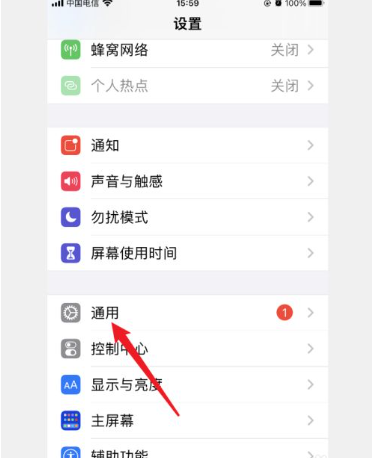This screenshot has width=372, height=458.
Task: Open 屏幕使用时间 screen time
Action: coord(188,253)
